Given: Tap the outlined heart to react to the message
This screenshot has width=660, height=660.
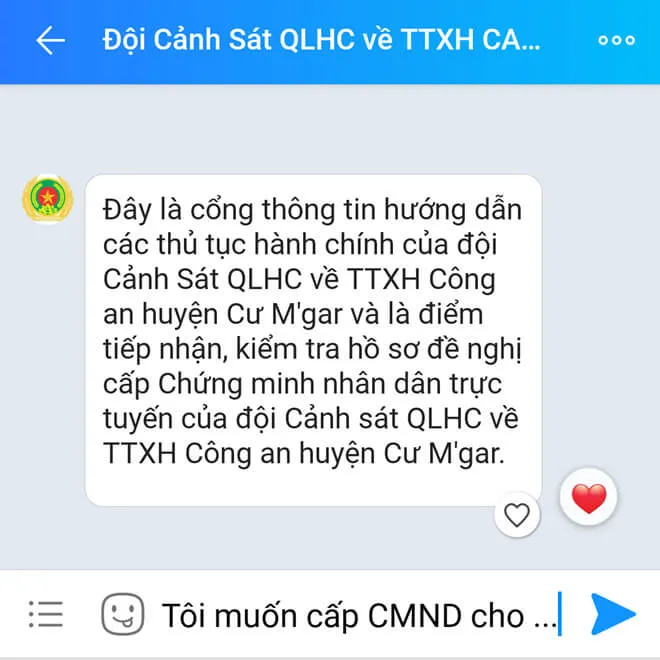Looking at the screenshot, I should (517, 515).
